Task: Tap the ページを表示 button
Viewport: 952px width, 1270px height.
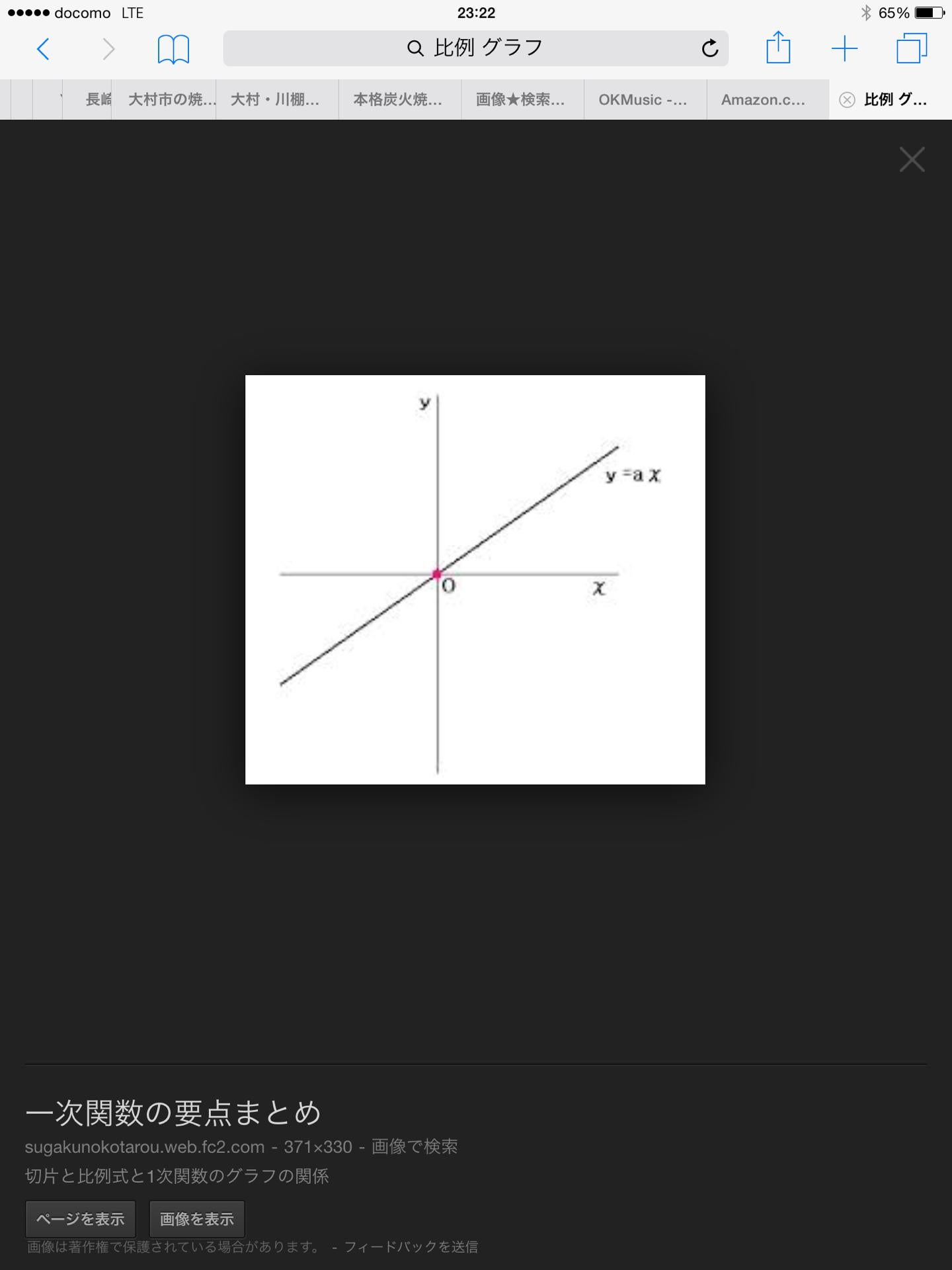Action: [79, 1219]
